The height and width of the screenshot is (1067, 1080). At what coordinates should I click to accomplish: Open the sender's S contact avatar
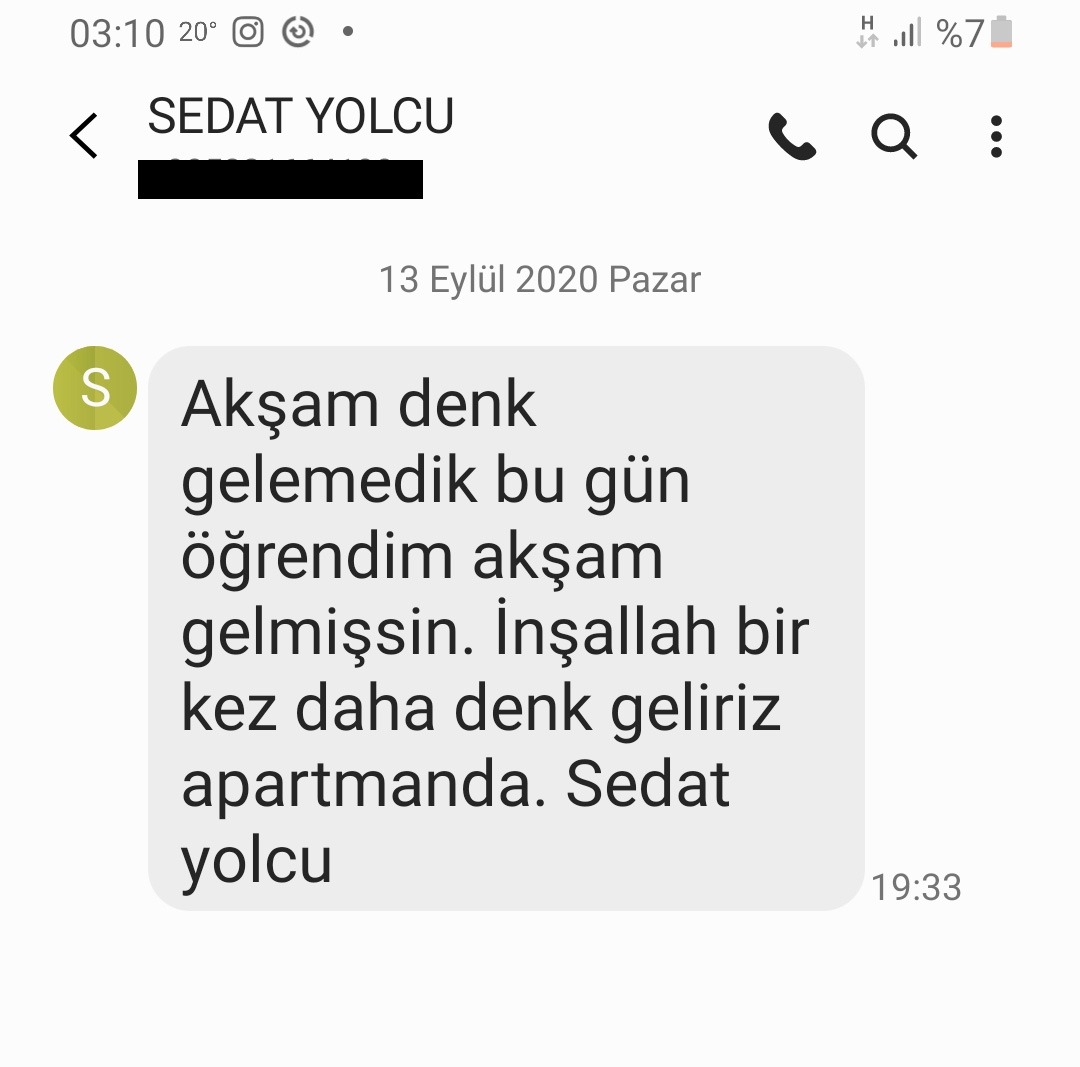point(95,388)
